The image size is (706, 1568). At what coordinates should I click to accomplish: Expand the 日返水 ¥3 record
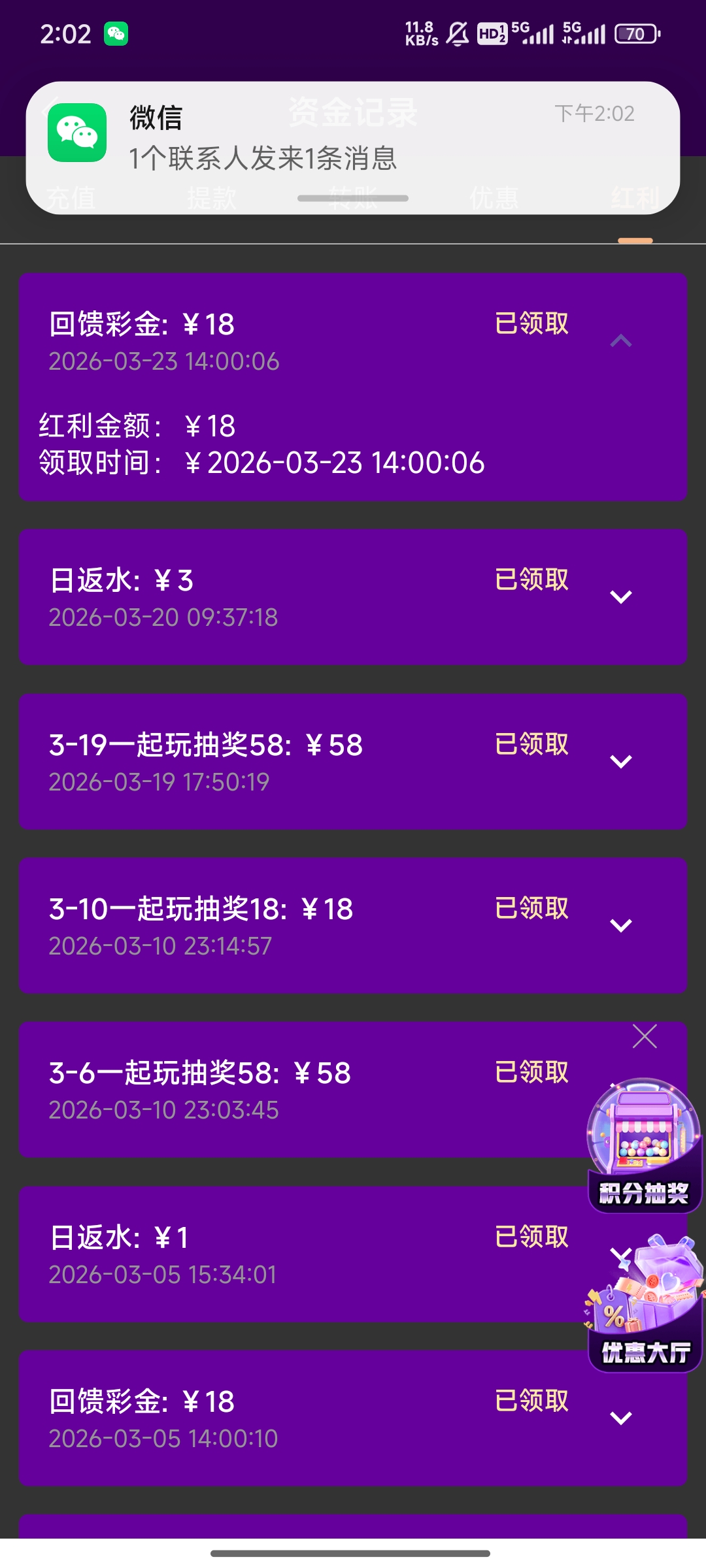620,596
